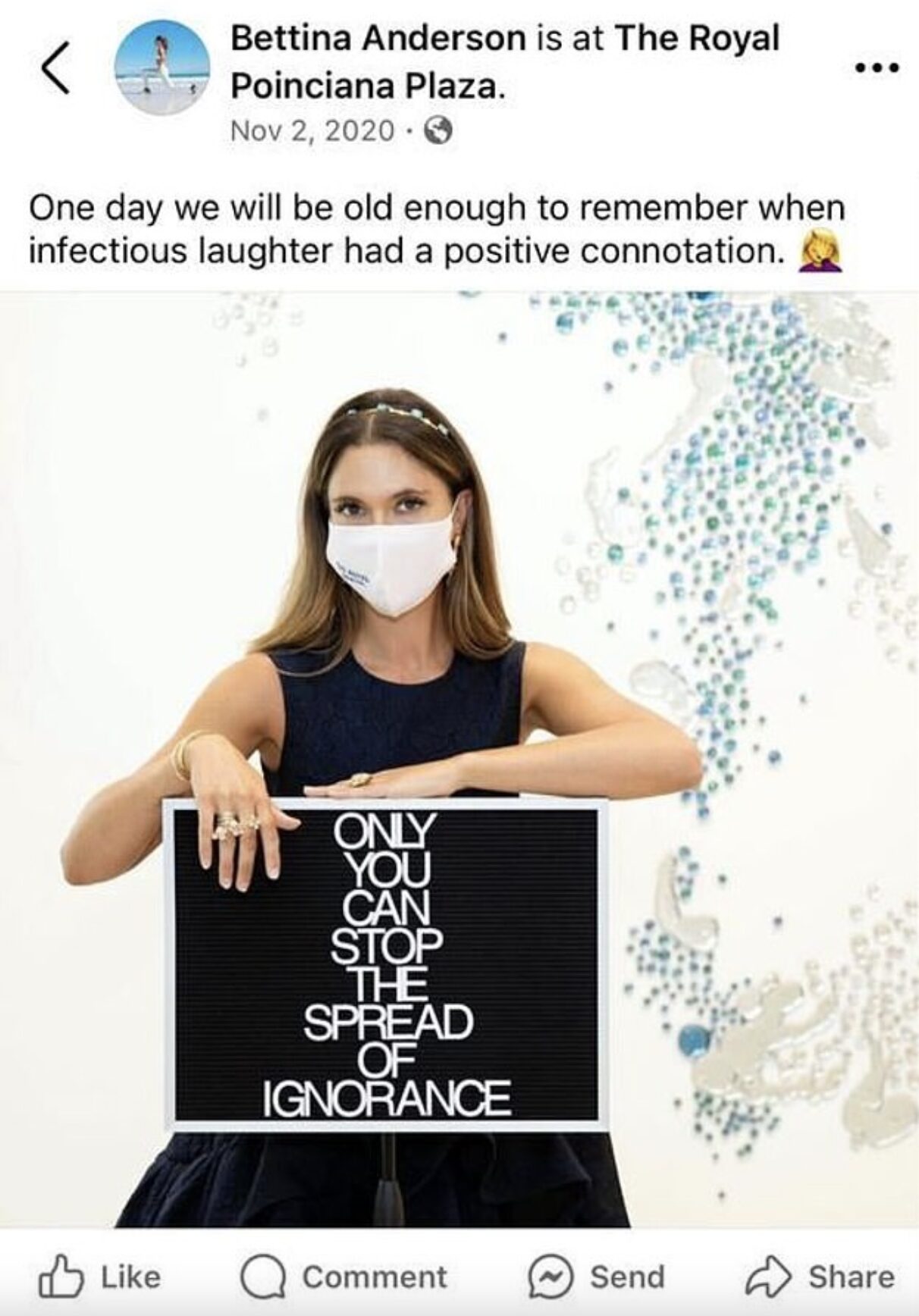Open The Royal Poinciana Plaza location page
This screenshot has height=1316, width=919.
pos(368,87)
